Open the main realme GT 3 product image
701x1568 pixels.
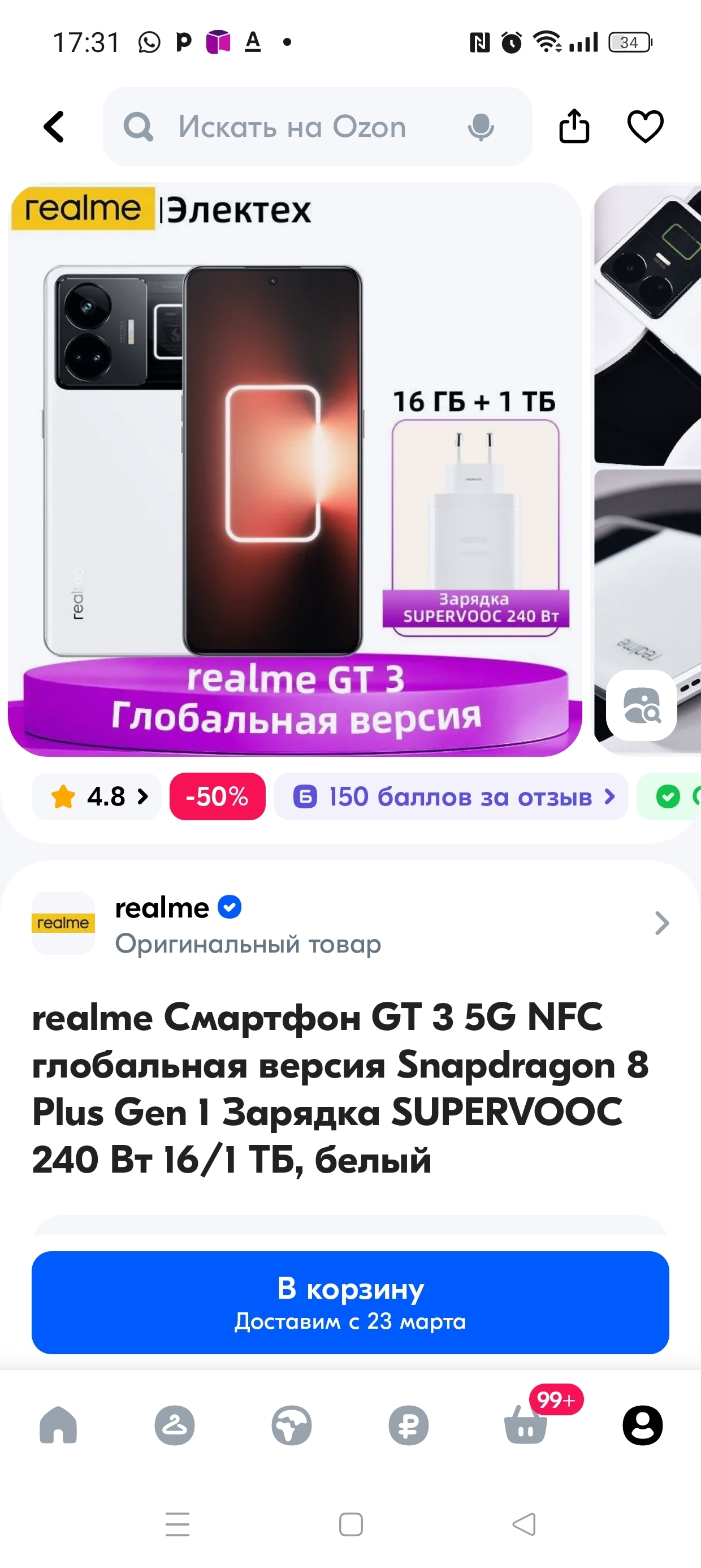[x=295, y=469]
